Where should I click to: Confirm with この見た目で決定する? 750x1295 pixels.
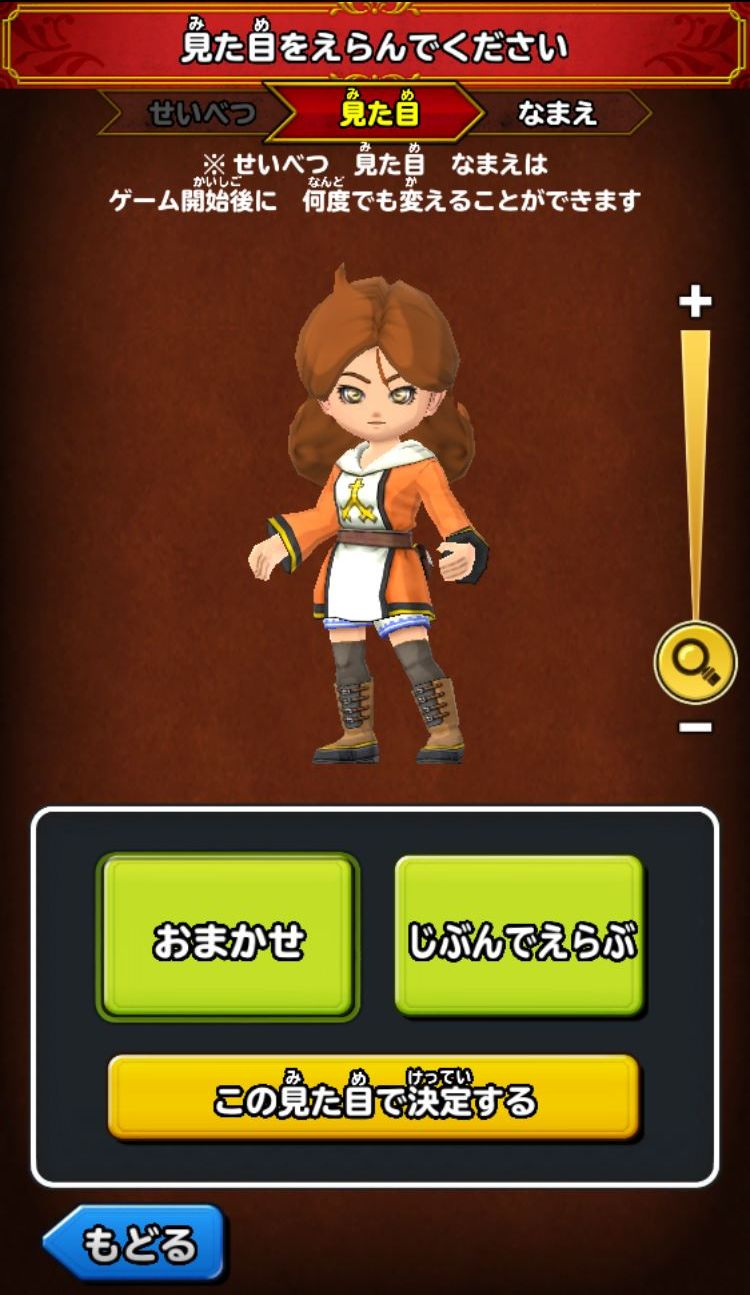coord(373,1099)
